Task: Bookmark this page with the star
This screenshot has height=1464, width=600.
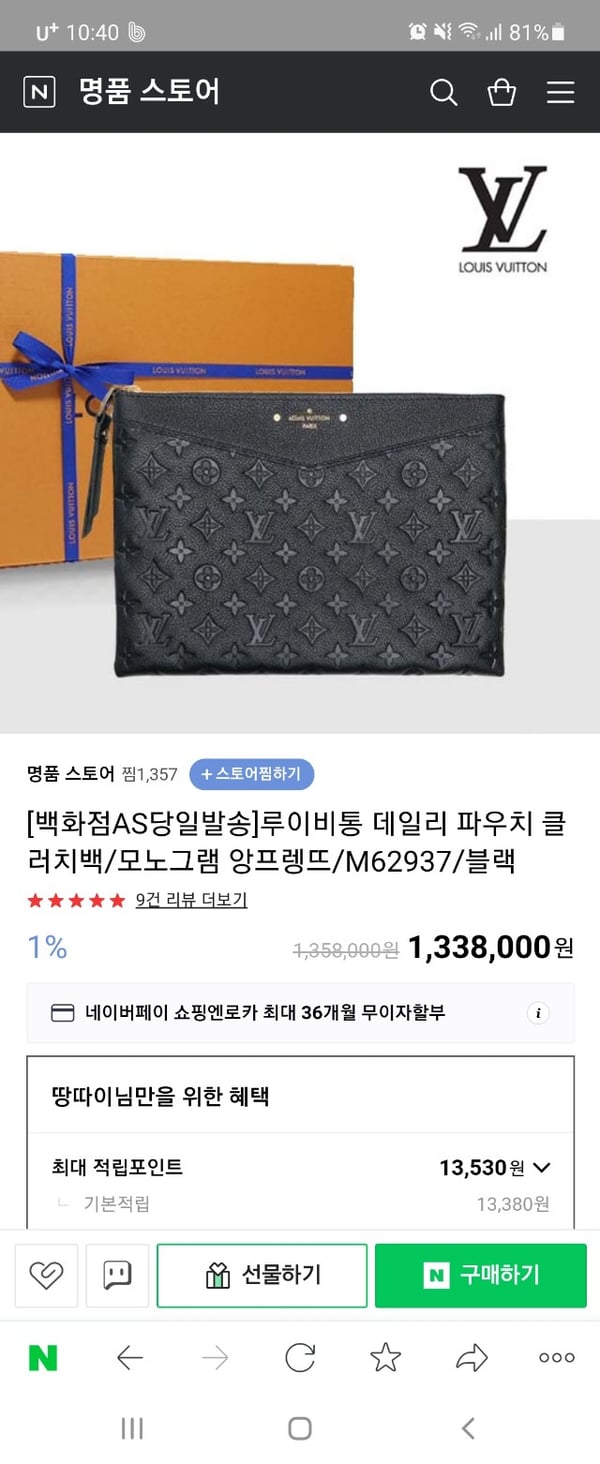Action: point(385,1357)
